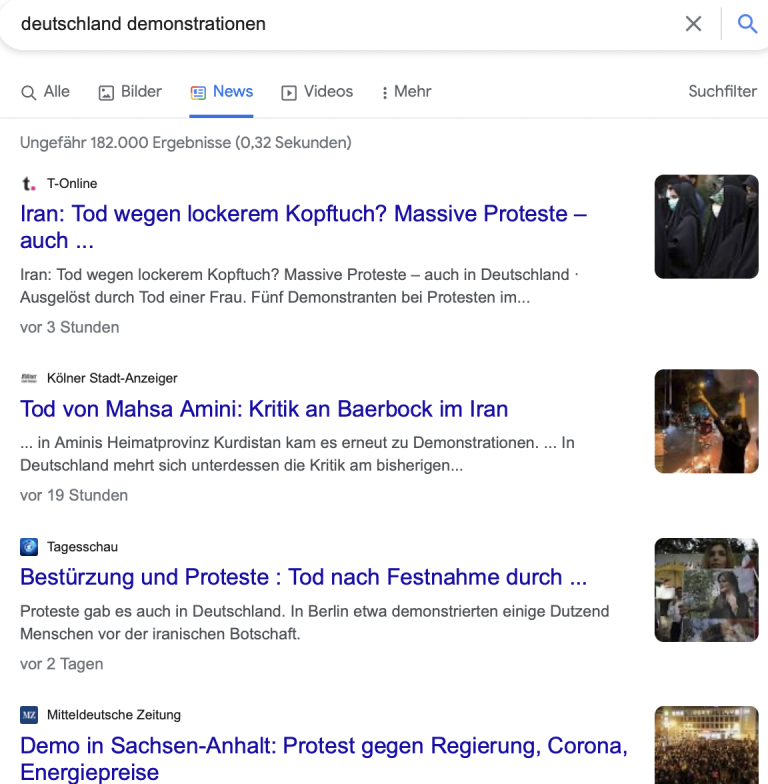Screen dimensions: 768x784
Task: Tap the blue search magnifier icon
Action: (x=747, y=24)
